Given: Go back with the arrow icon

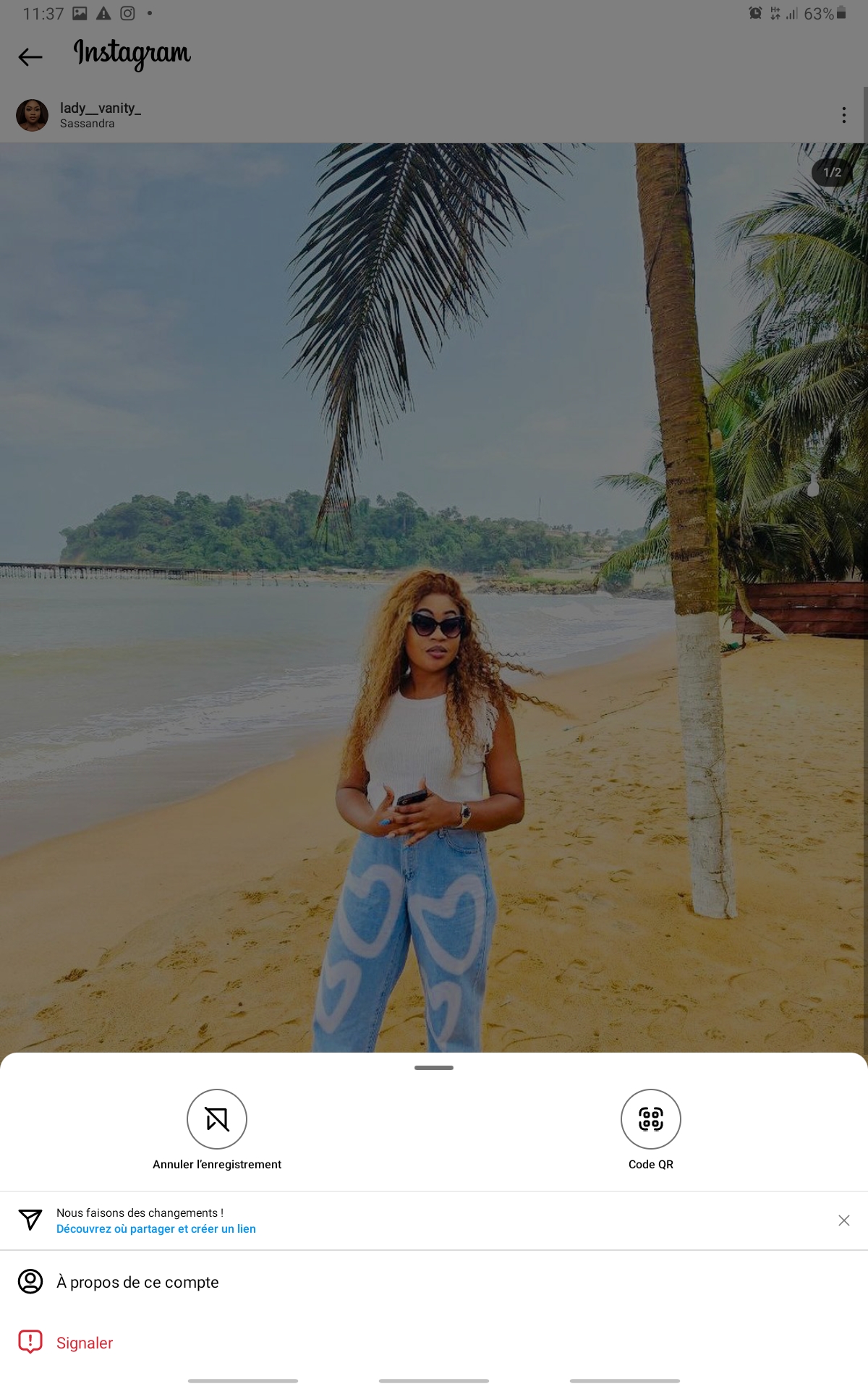Looking at the screenshot, I should [x=30, y=56].
